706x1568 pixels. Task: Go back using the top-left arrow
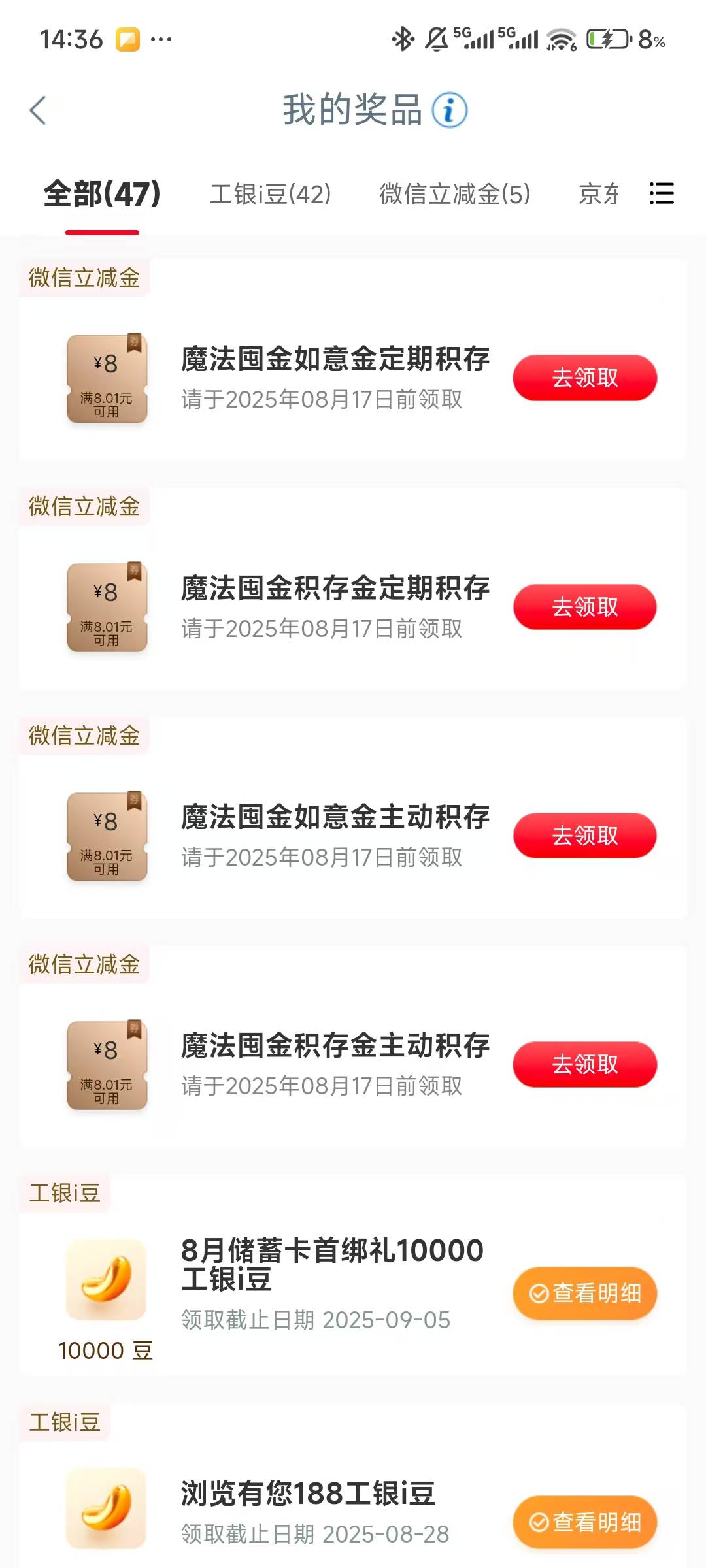pyautogui.click(x=38, y=110)
